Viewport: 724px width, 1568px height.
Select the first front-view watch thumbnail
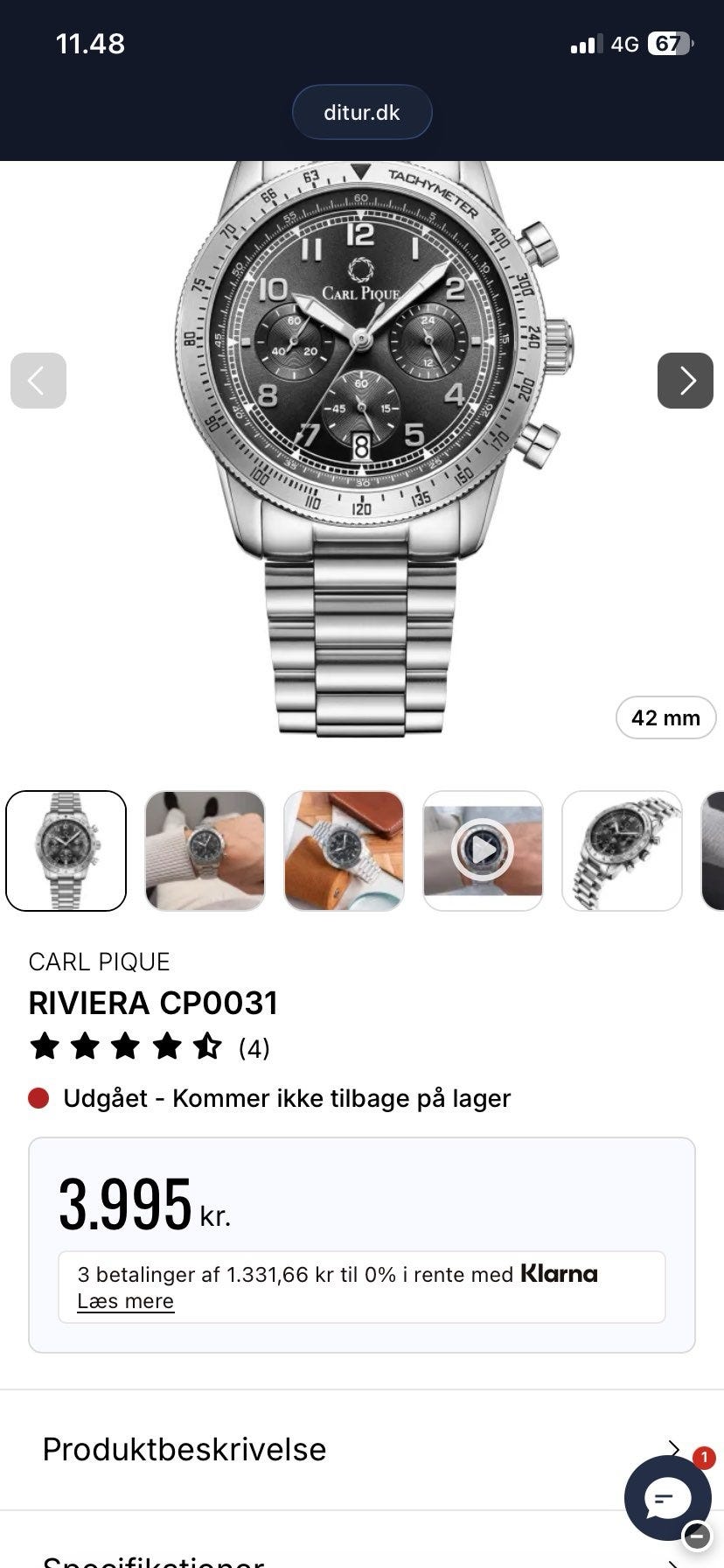(x=66, y=850)
